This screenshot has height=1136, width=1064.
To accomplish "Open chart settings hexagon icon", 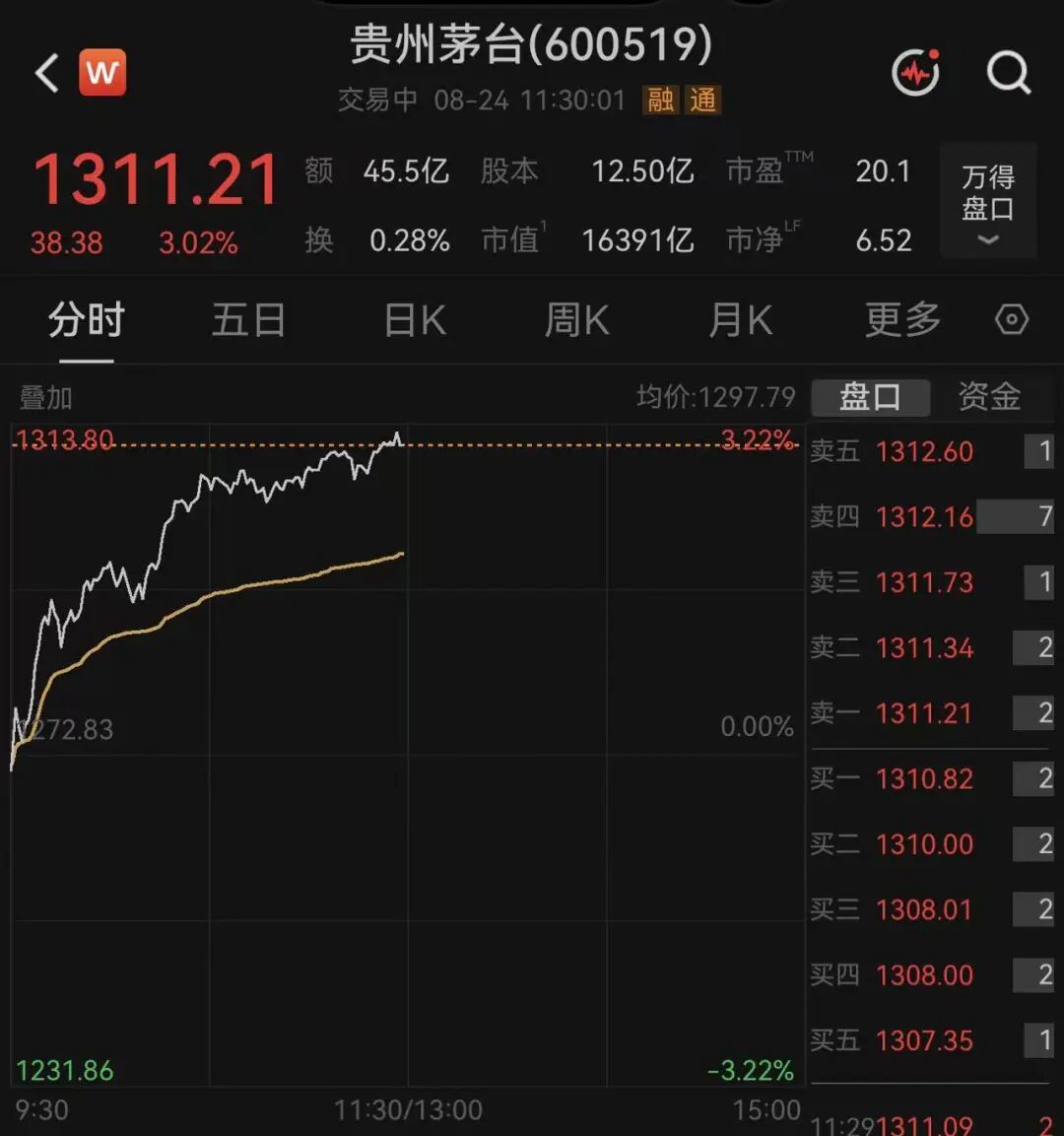I will 1012,319.
